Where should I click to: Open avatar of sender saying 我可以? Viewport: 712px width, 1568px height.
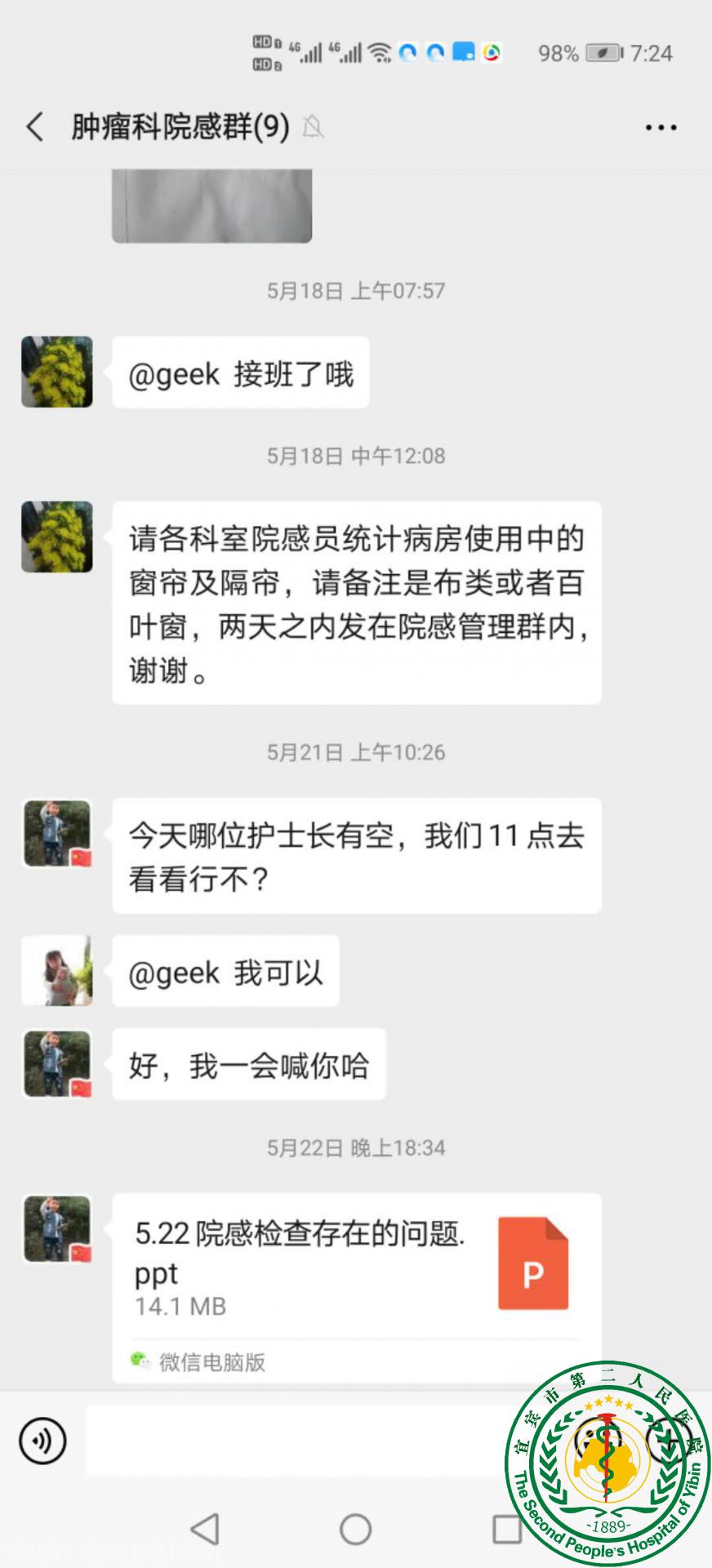56,971
